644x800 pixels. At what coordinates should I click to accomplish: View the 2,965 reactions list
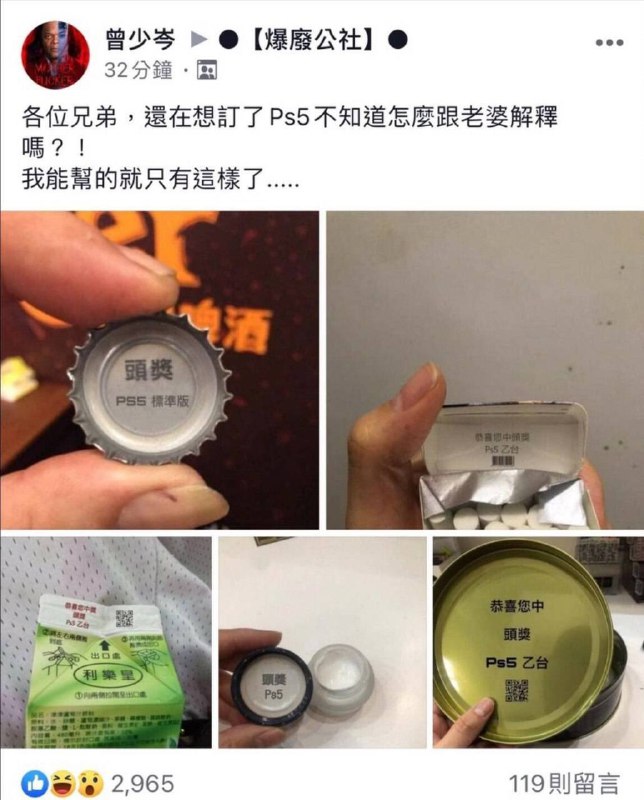point(98,783)
